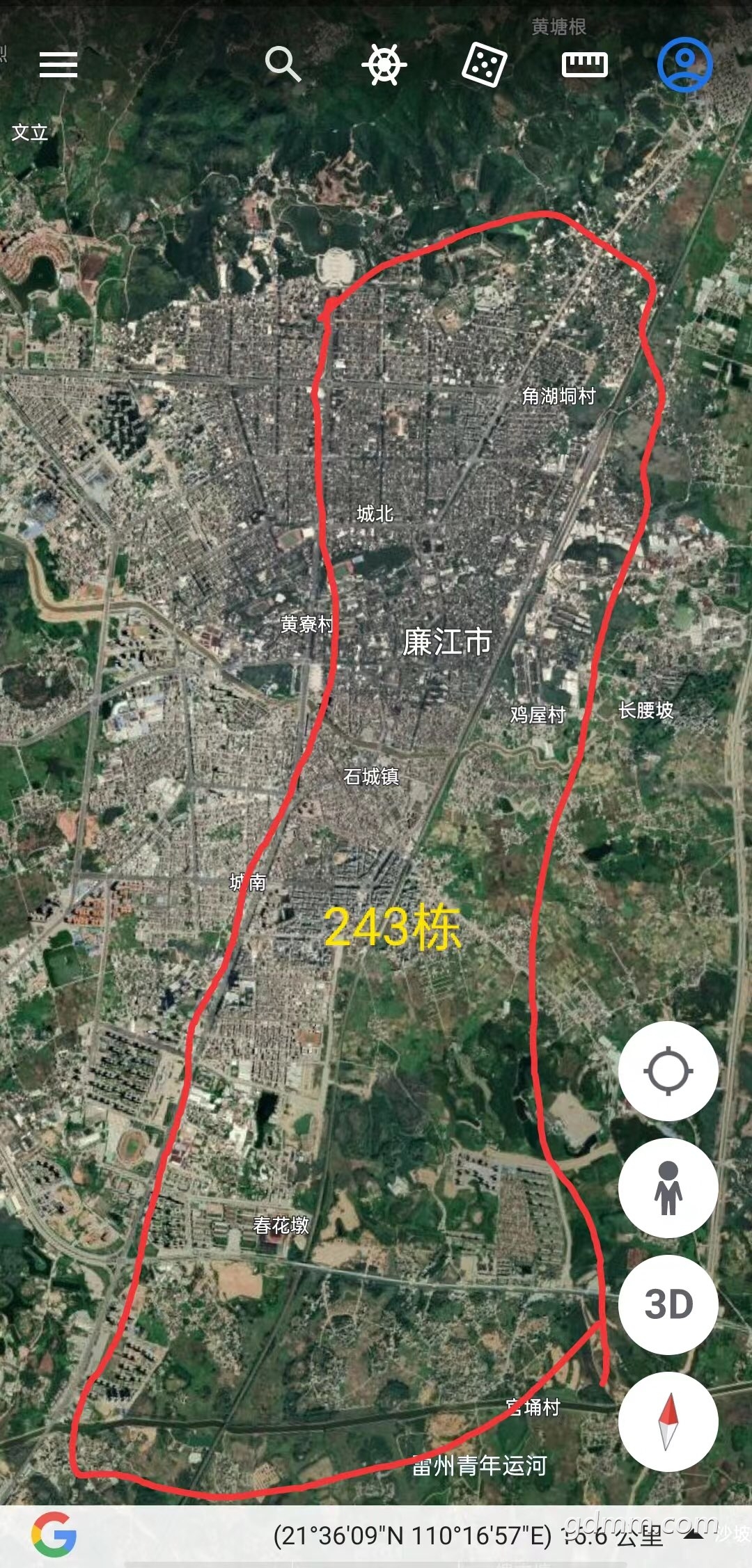Viewport: 752px width, 1568px height.
Task: Expand the bottom coordinates bar arrow
Action: click(x=694, y=1535)
